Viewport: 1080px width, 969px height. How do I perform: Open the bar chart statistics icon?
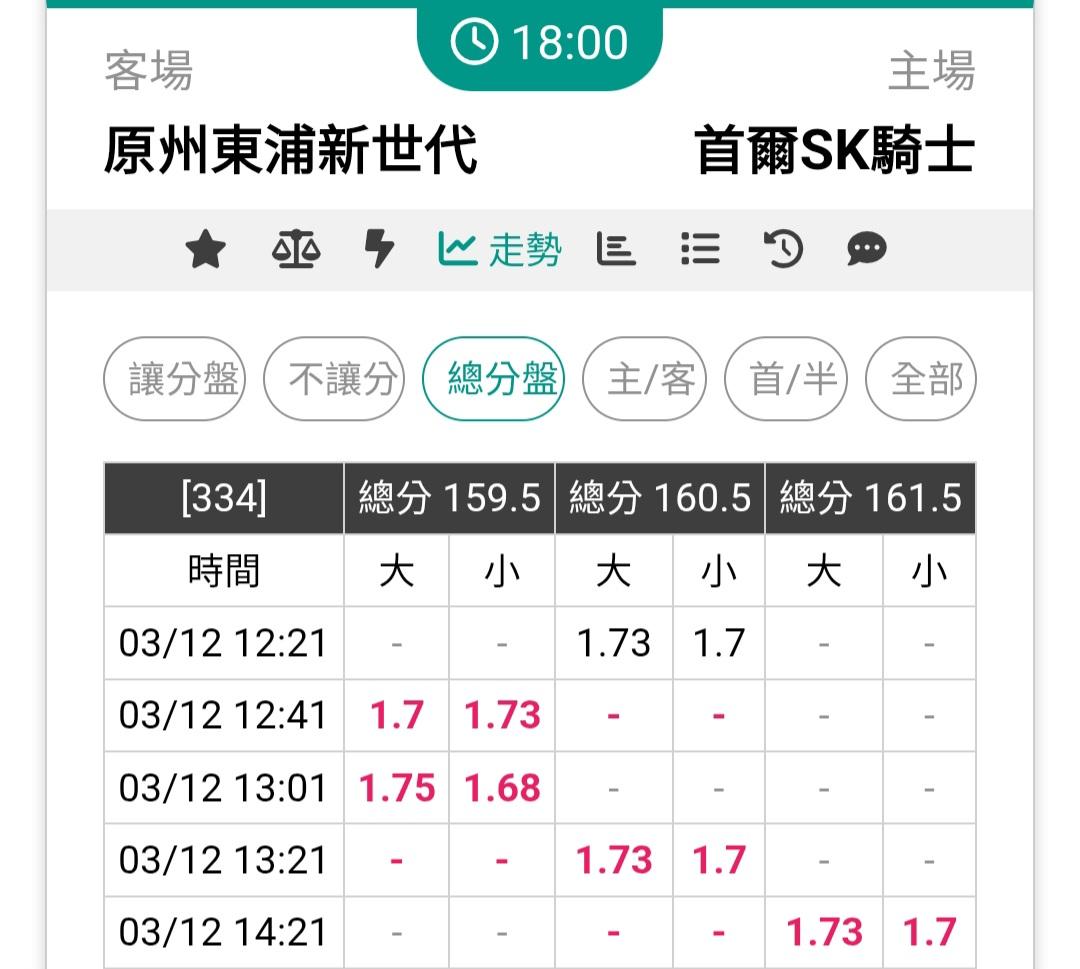(616, 250)
